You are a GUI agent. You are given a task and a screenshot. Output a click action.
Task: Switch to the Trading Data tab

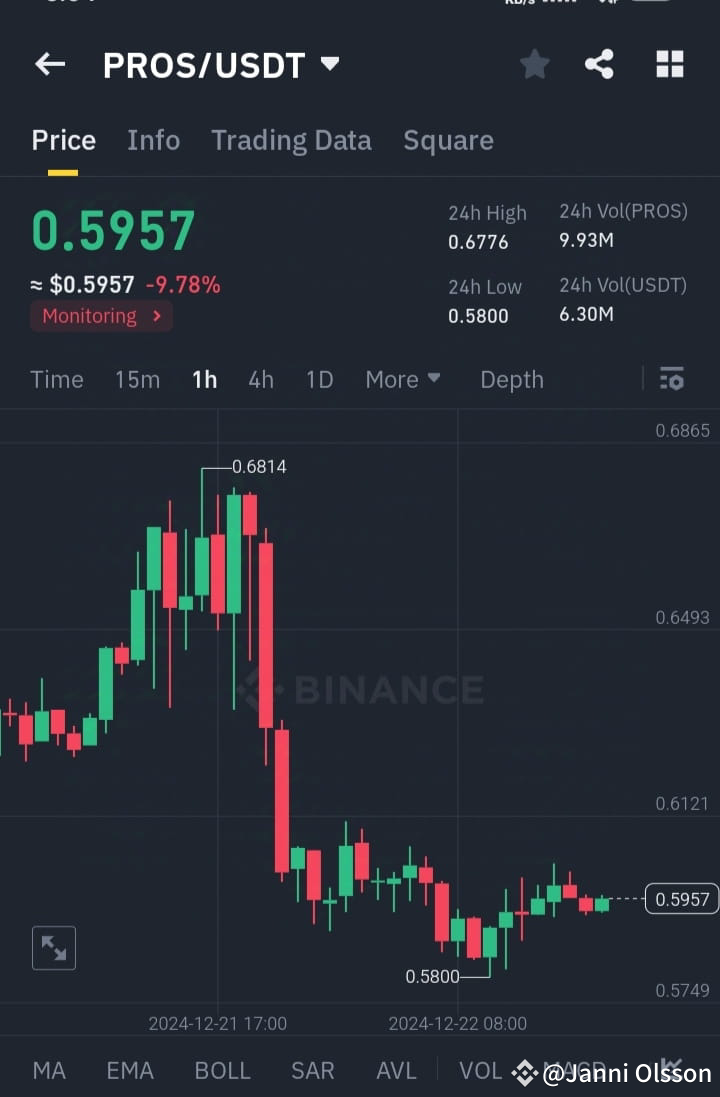[291, 140]
